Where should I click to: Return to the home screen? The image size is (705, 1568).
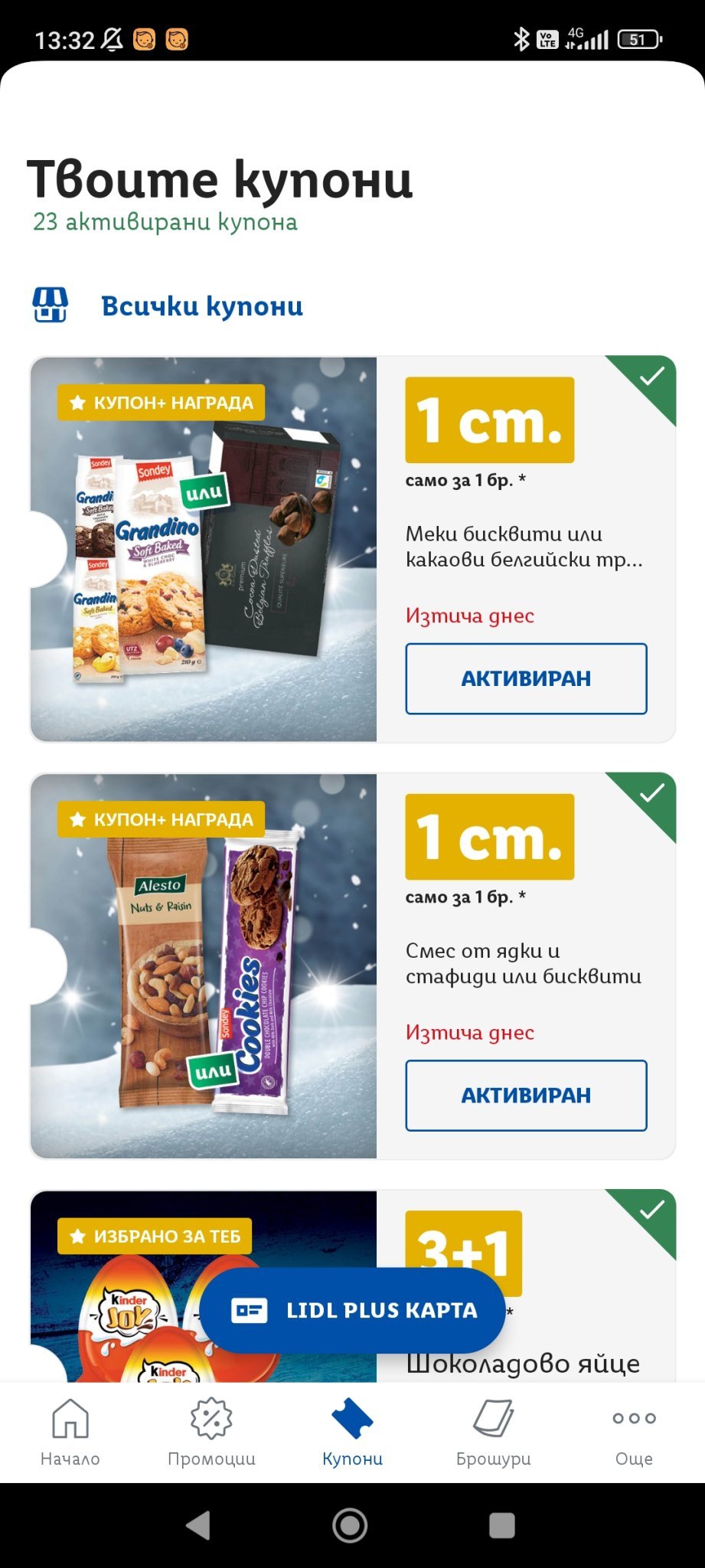click(350, 1525)
